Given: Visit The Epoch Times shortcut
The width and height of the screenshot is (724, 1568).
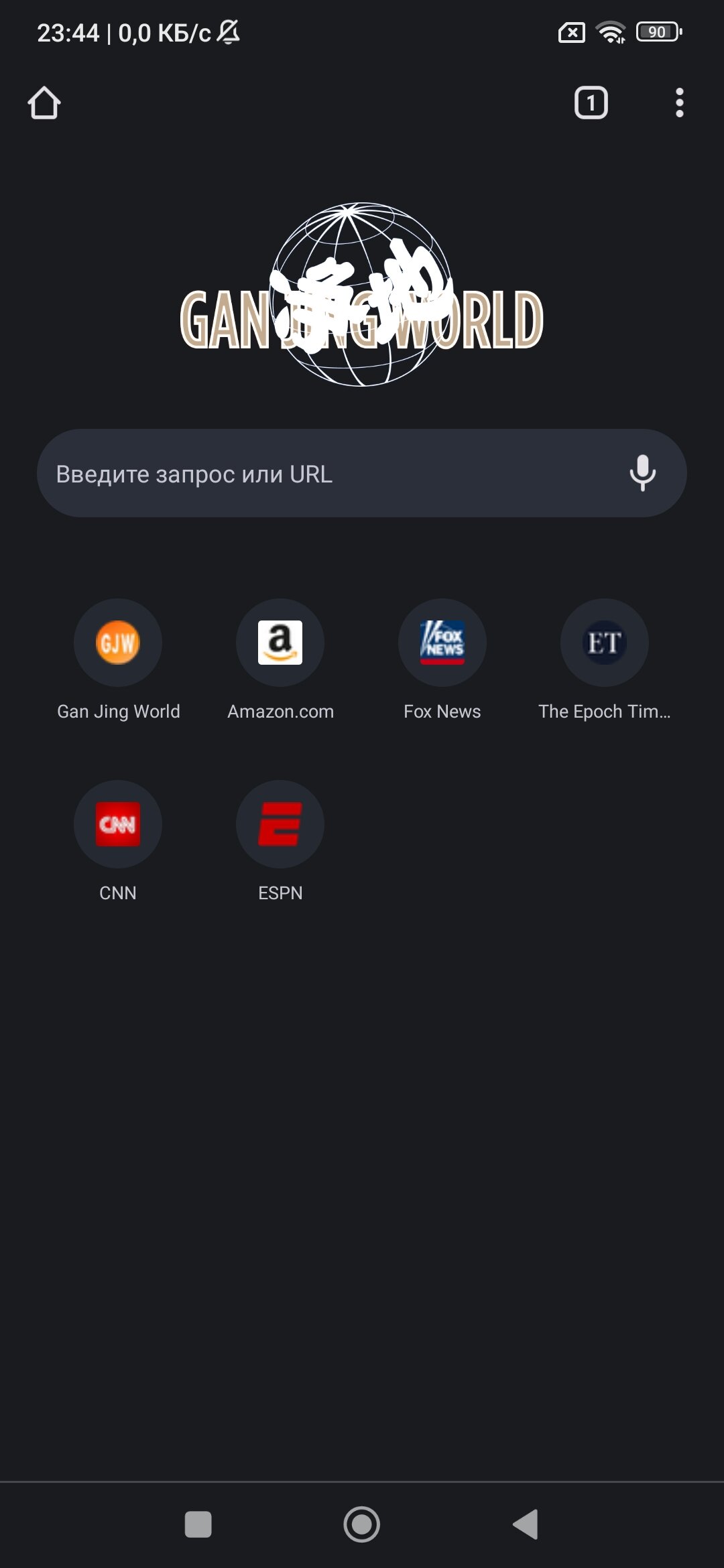Looking at the screenshot, I should pyautogui.click(x=604, y=643).
